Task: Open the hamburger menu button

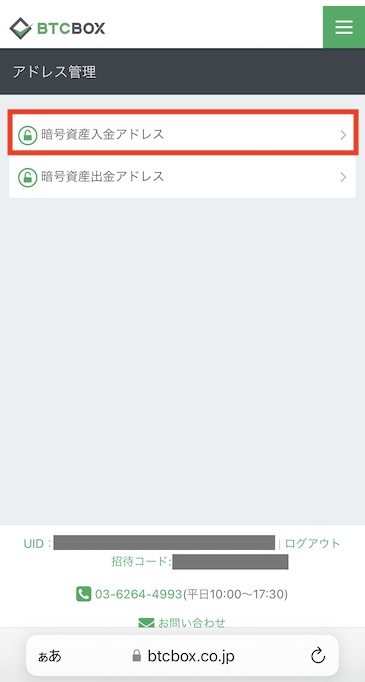Action: (344, 27)
